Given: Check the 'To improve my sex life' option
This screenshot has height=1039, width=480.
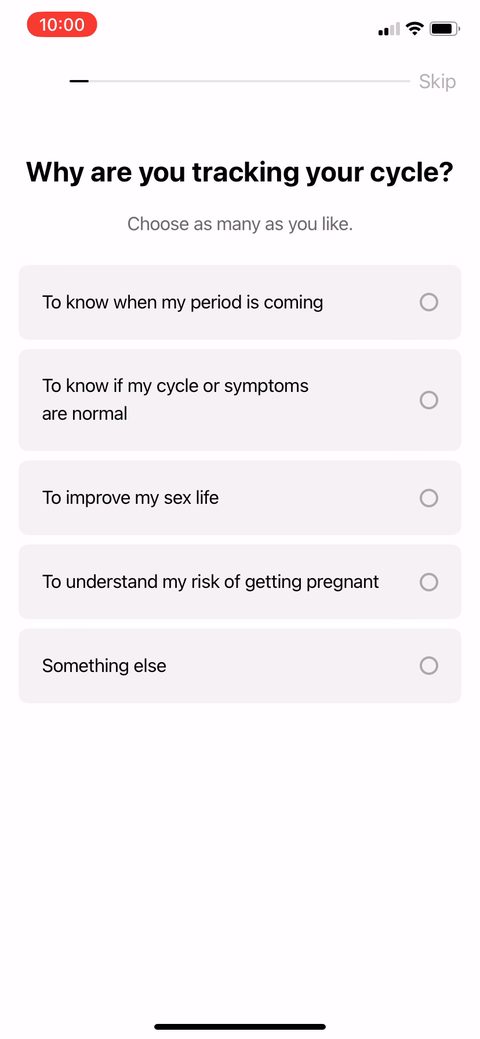Looking at the screenshot, I should point(240,498).
